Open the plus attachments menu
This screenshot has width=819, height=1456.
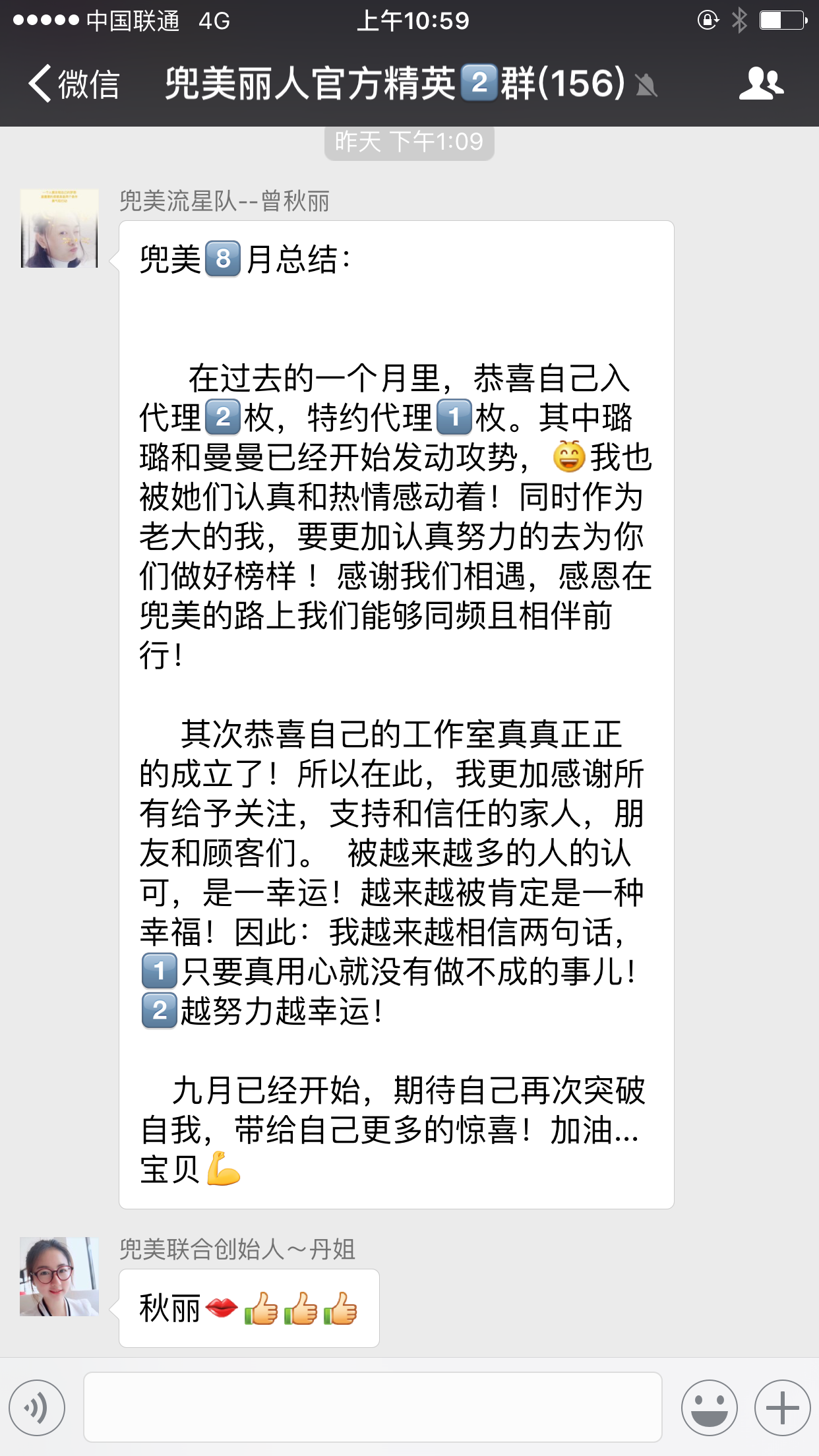point(782,1407)
